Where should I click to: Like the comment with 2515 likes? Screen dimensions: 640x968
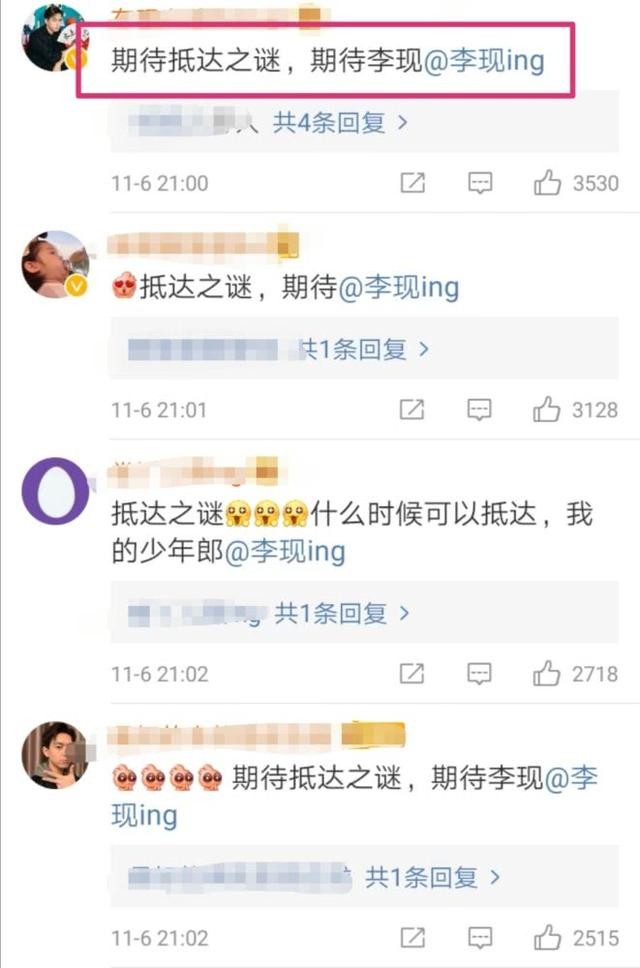click(547, 938)
